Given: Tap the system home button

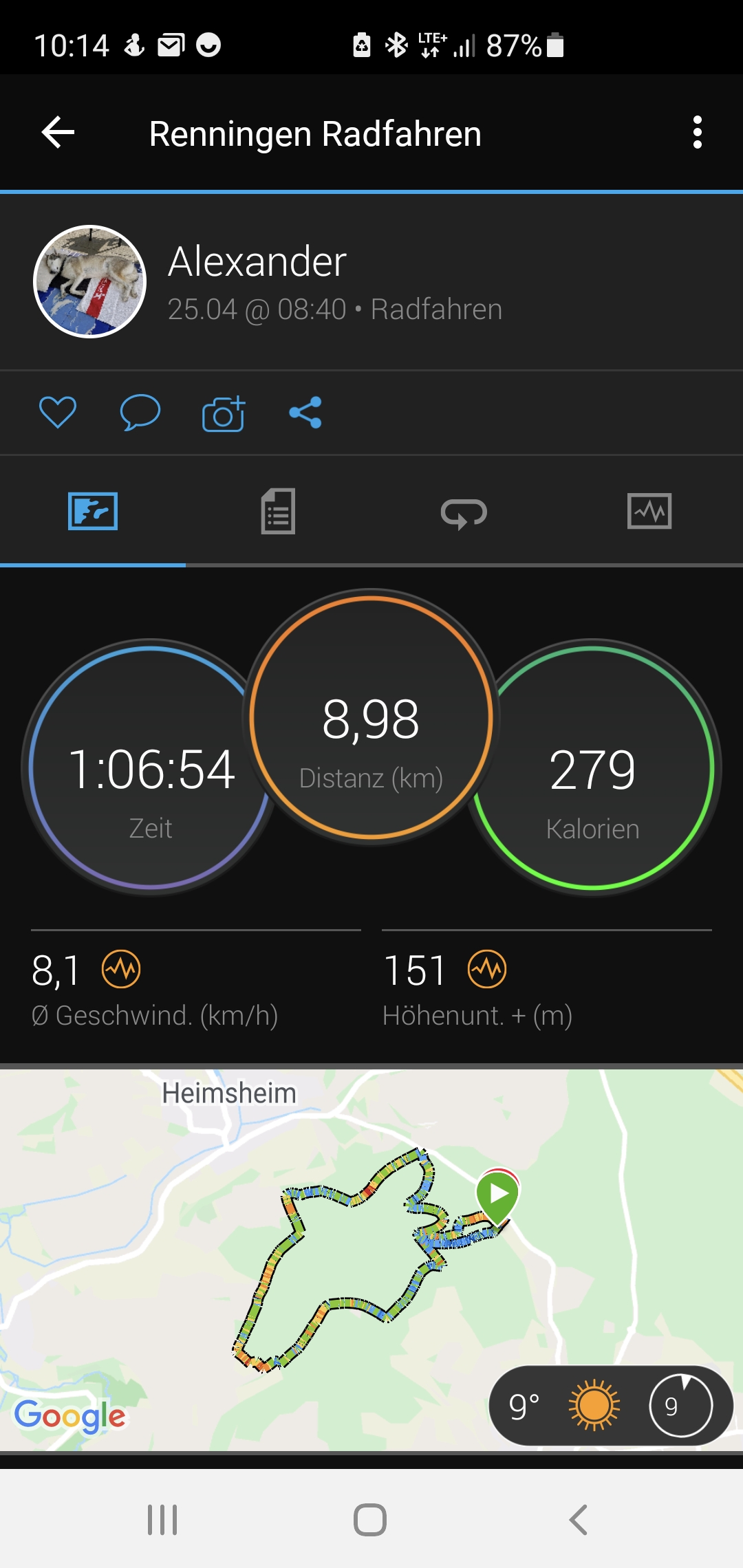Looking at the screenshot, I should point(370,1520).
